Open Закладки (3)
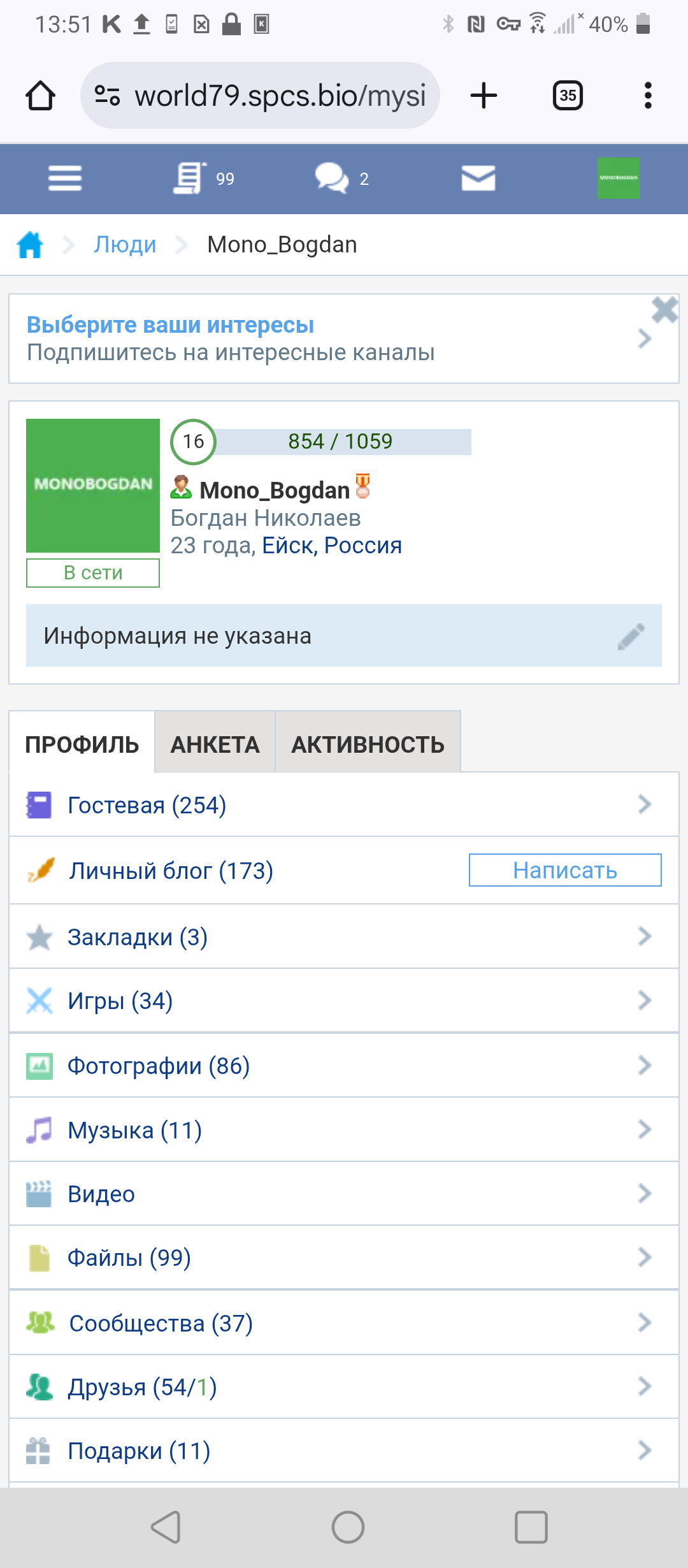Viewport: 688px width, 1568px height. point(138,937)
